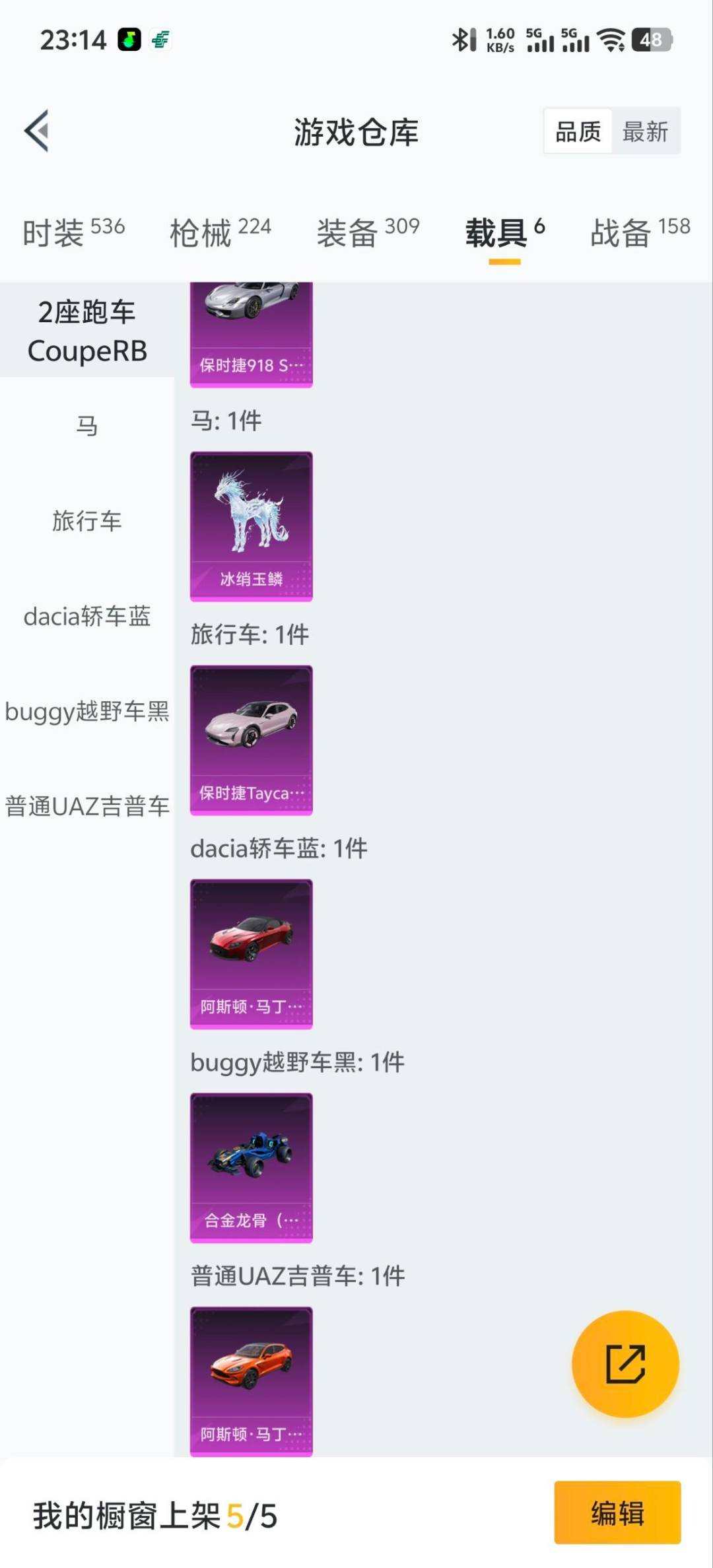The height and width of the screenshot is (1568, 713).
Task: Select the 马 category in sidebar
Action: [86, 426]
